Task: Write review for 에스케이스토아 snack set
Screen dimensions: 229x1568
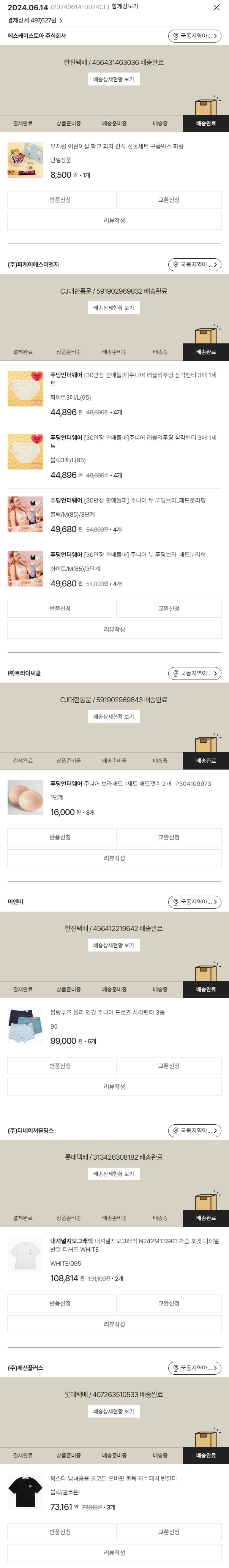Action: [x=114, y=221]
